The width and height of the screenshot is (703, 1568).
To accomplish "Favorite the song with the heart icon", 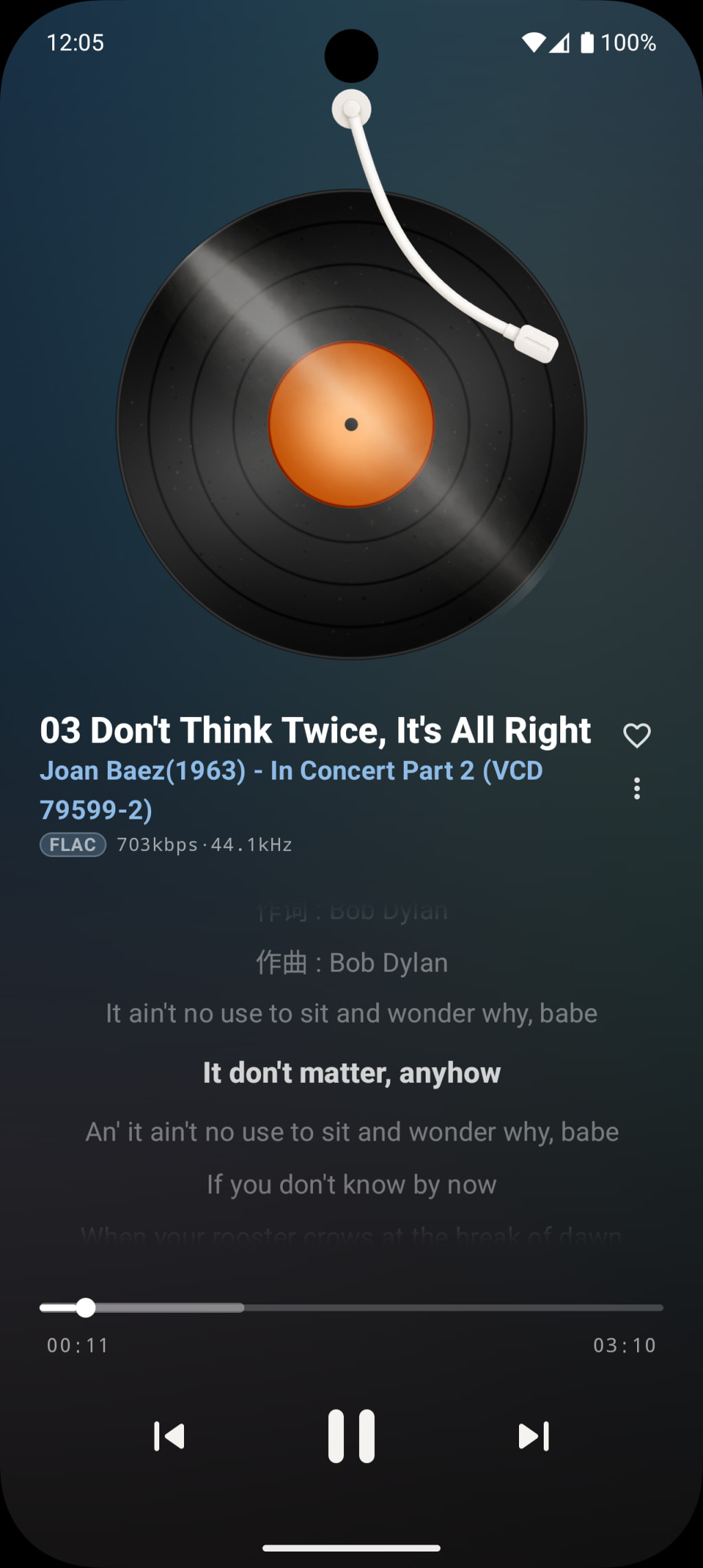I will tap(636, 736).
